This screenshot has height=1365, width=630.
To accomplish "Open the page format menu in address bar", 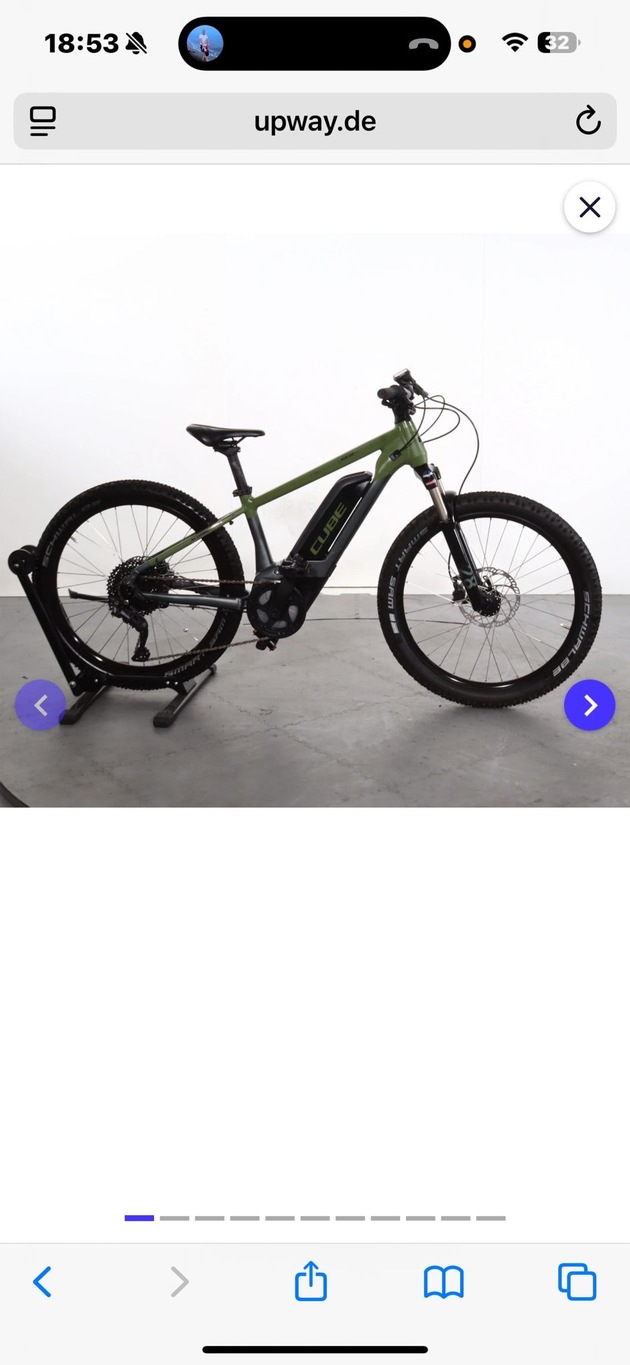I will point(42,122).
